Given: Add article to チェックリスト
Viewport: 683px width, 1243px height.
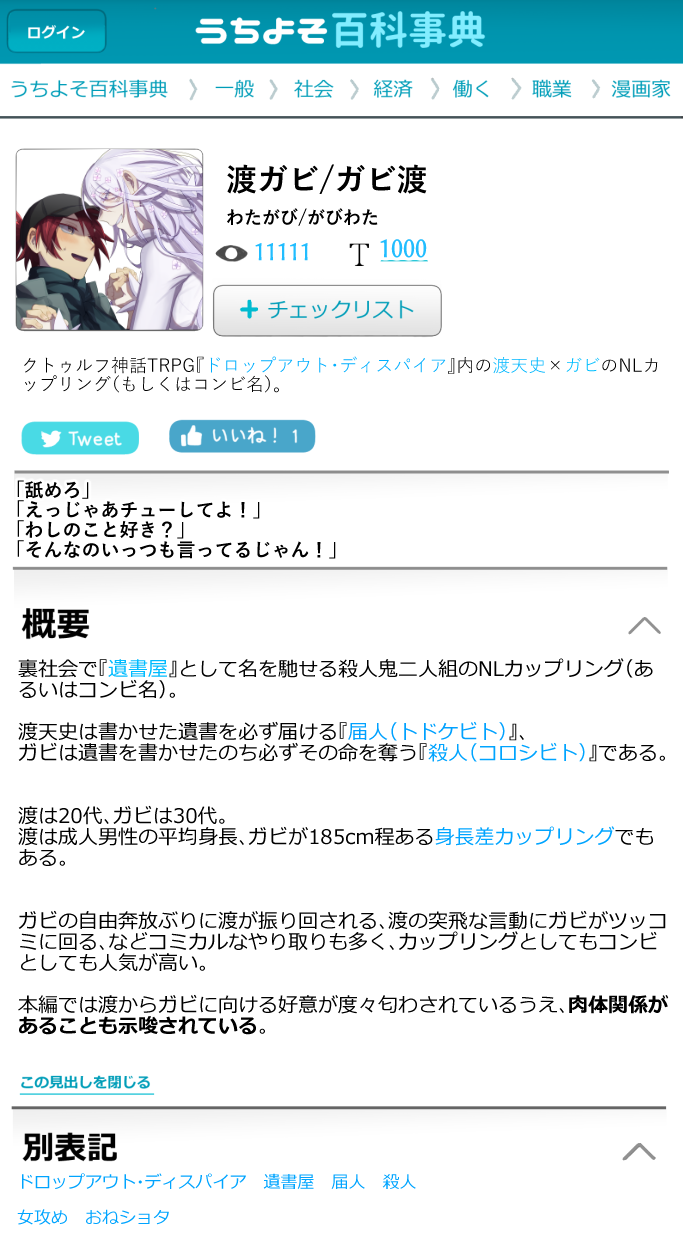Looking at the screenshot, I should [327, 310].
